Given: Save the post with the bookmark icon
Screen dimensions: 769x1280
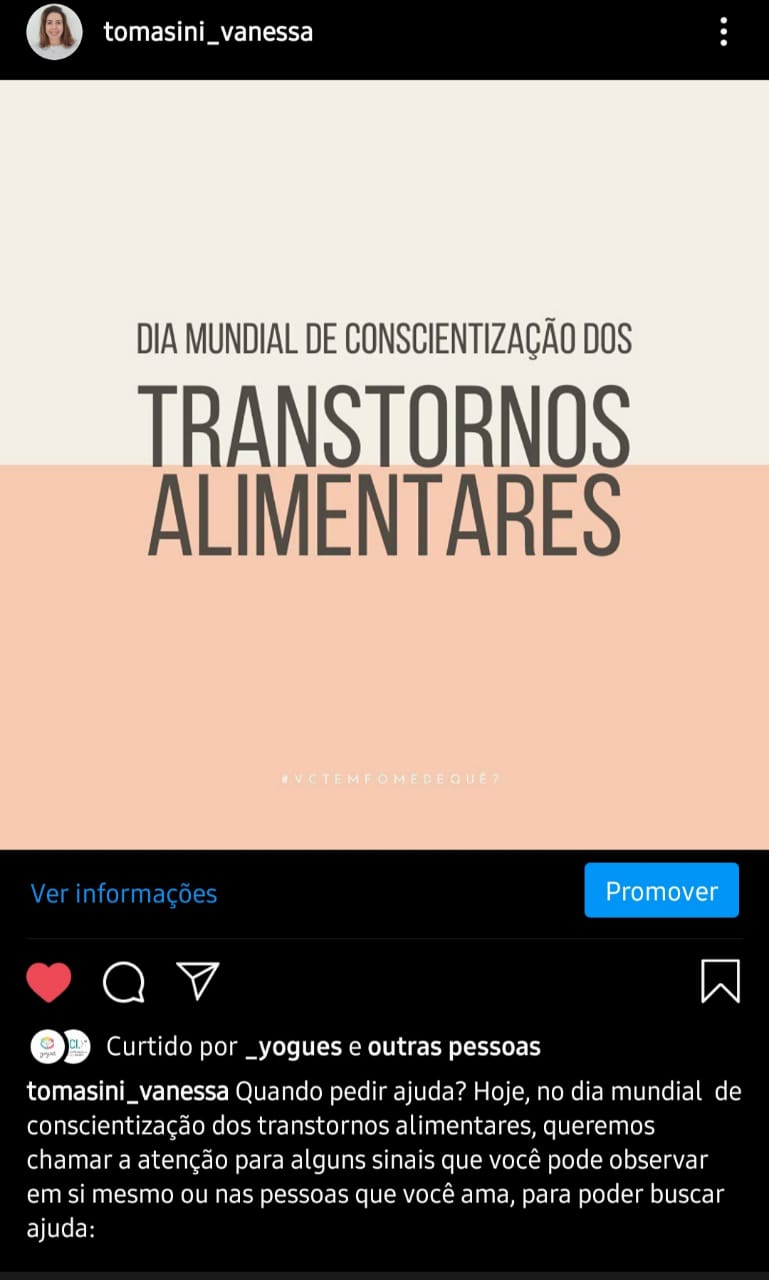Looking at the screenshot, I should click(x=720, y=981).
